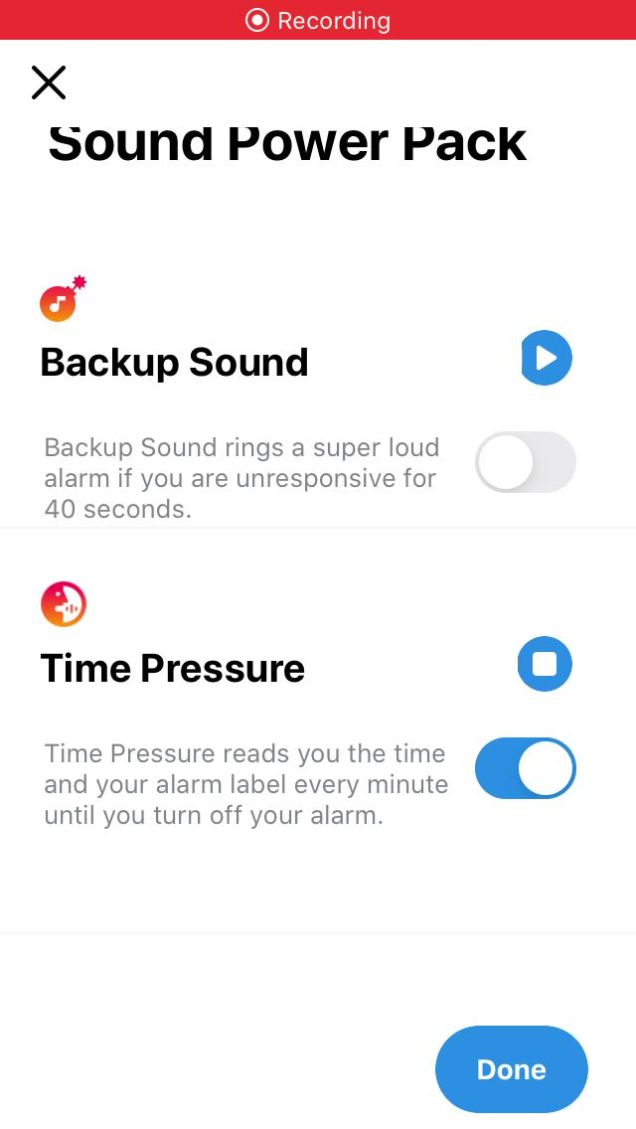Stop the Time Pressure preview
The width and height of the screenshot is (636, 1129).
click(545, 664)
